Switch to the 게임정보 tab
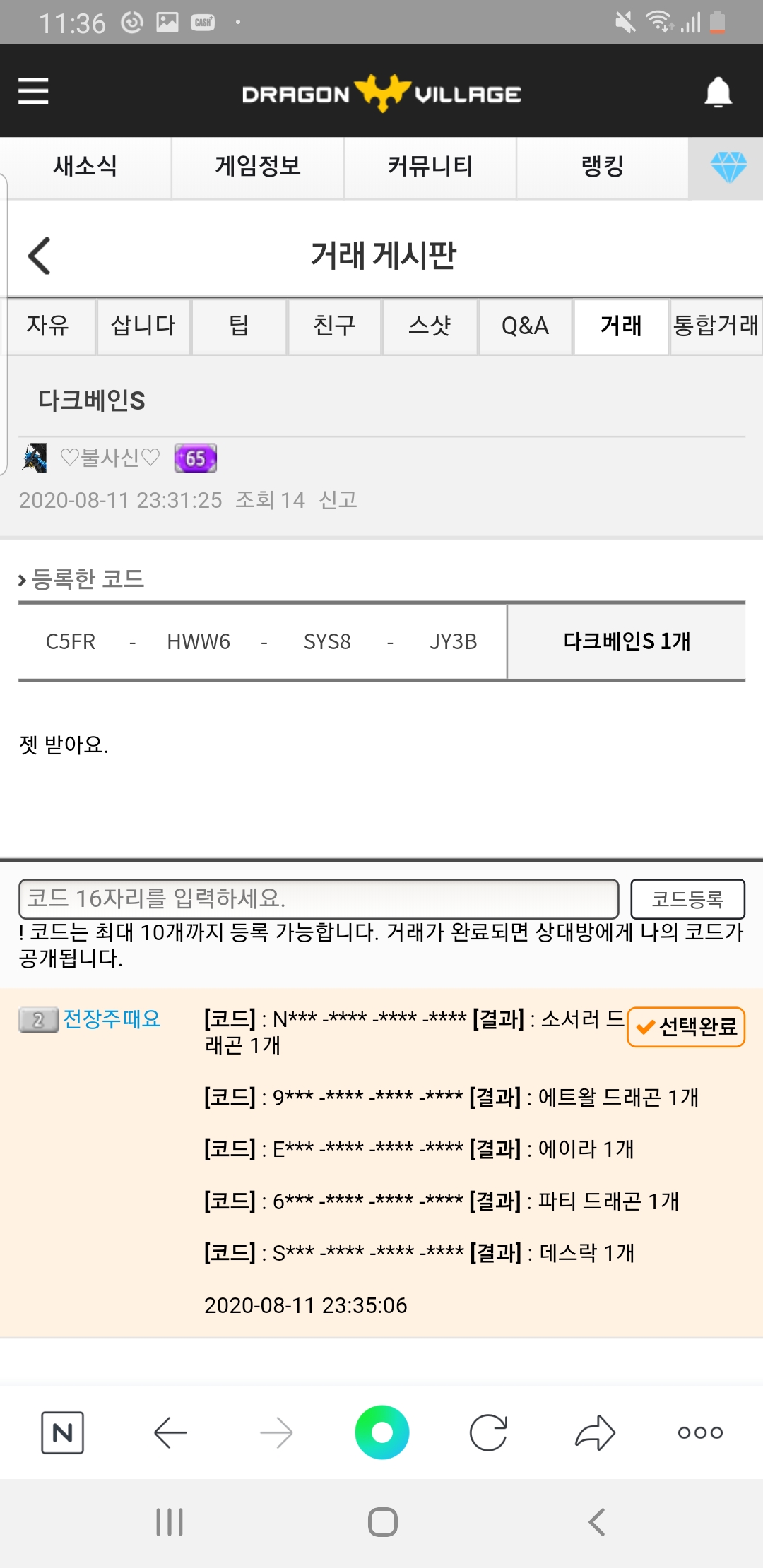763x1568 pixels. (x=258, y=167)
